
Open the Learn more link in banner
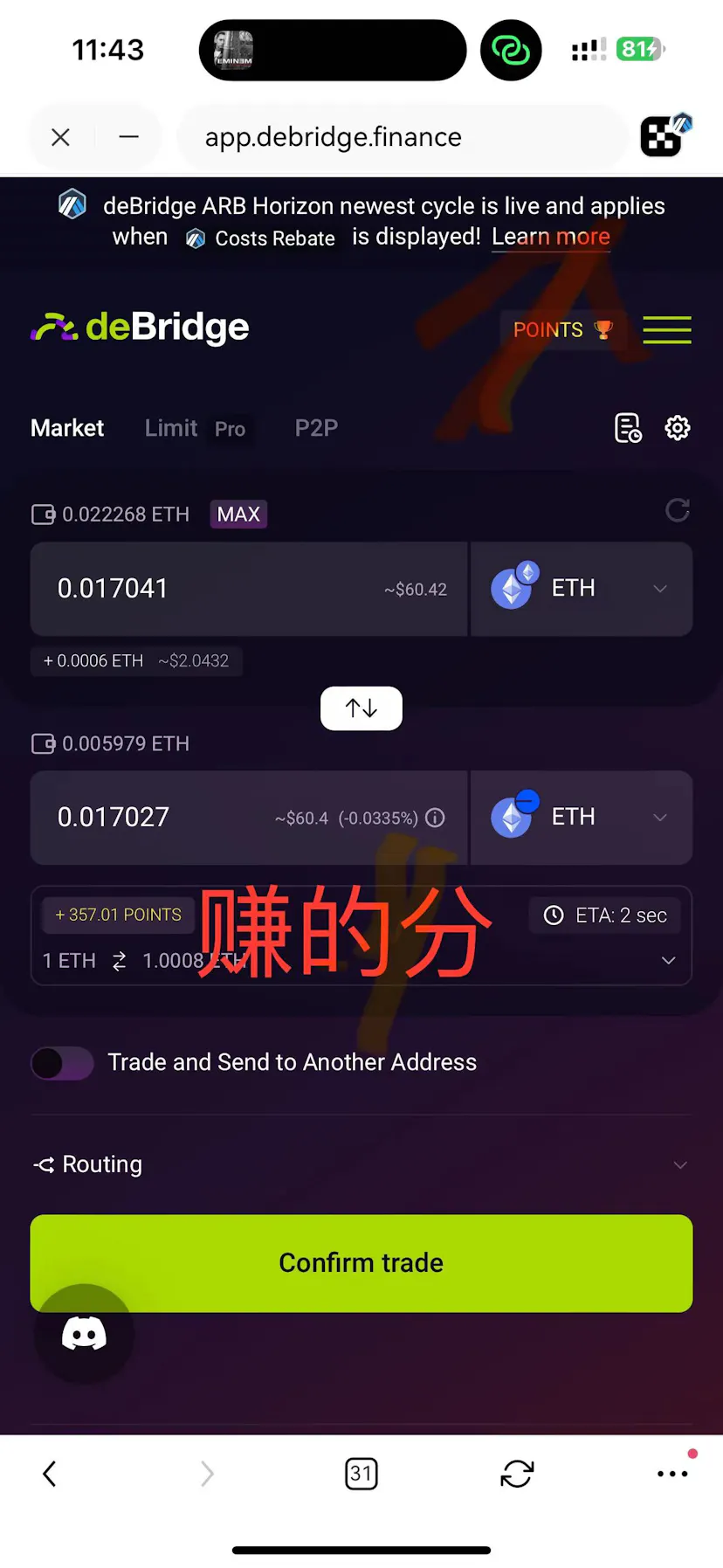click(550, 236)
